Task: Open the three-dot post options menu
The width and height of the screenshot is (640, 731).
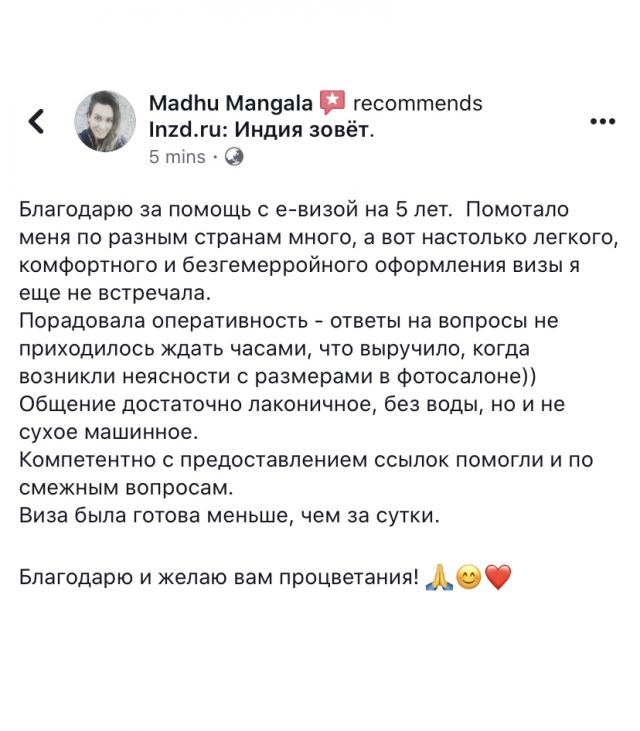Action: tap(602, 122)
